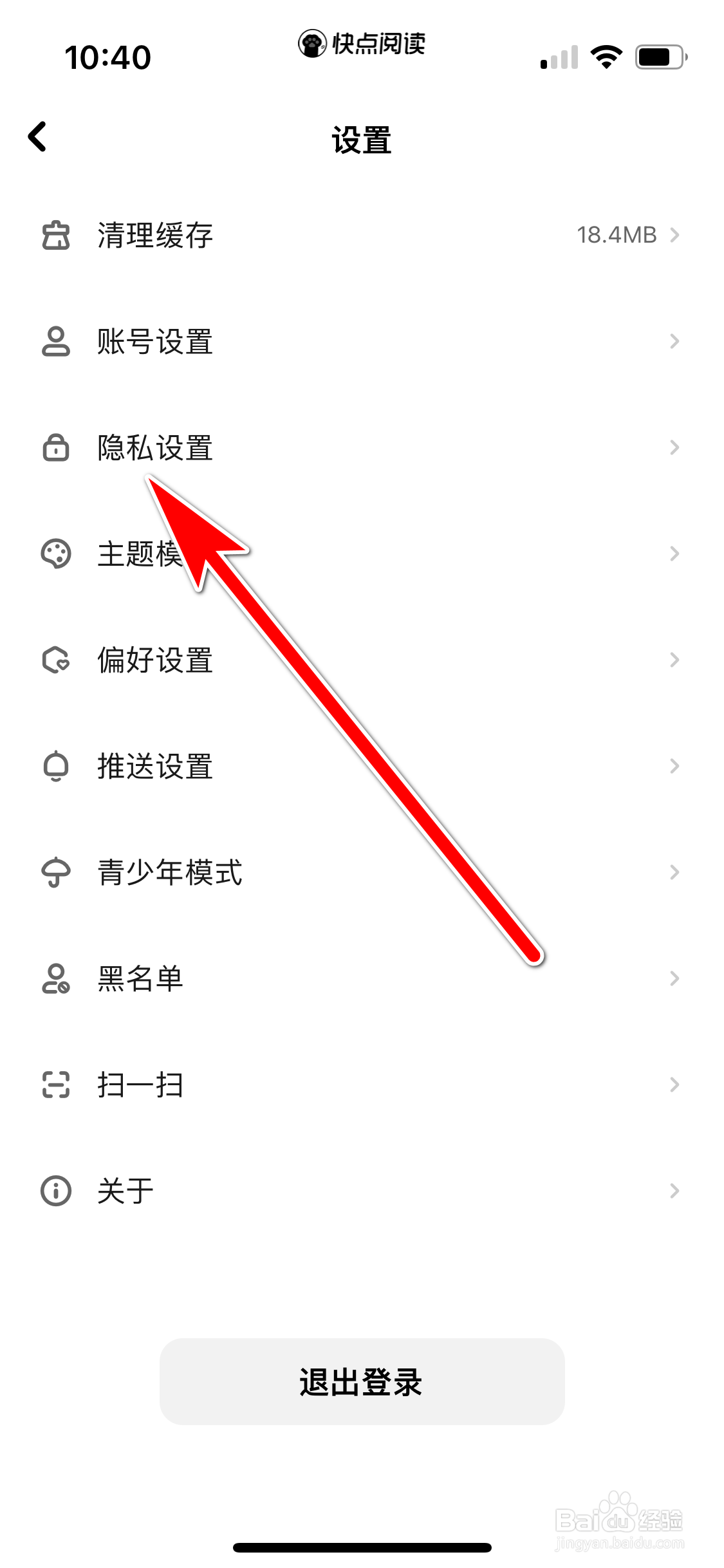This screenshot has height=1568, width=724.
Task: Click the 清理缓存 cache icon
Action: click(x=55, y=235)
